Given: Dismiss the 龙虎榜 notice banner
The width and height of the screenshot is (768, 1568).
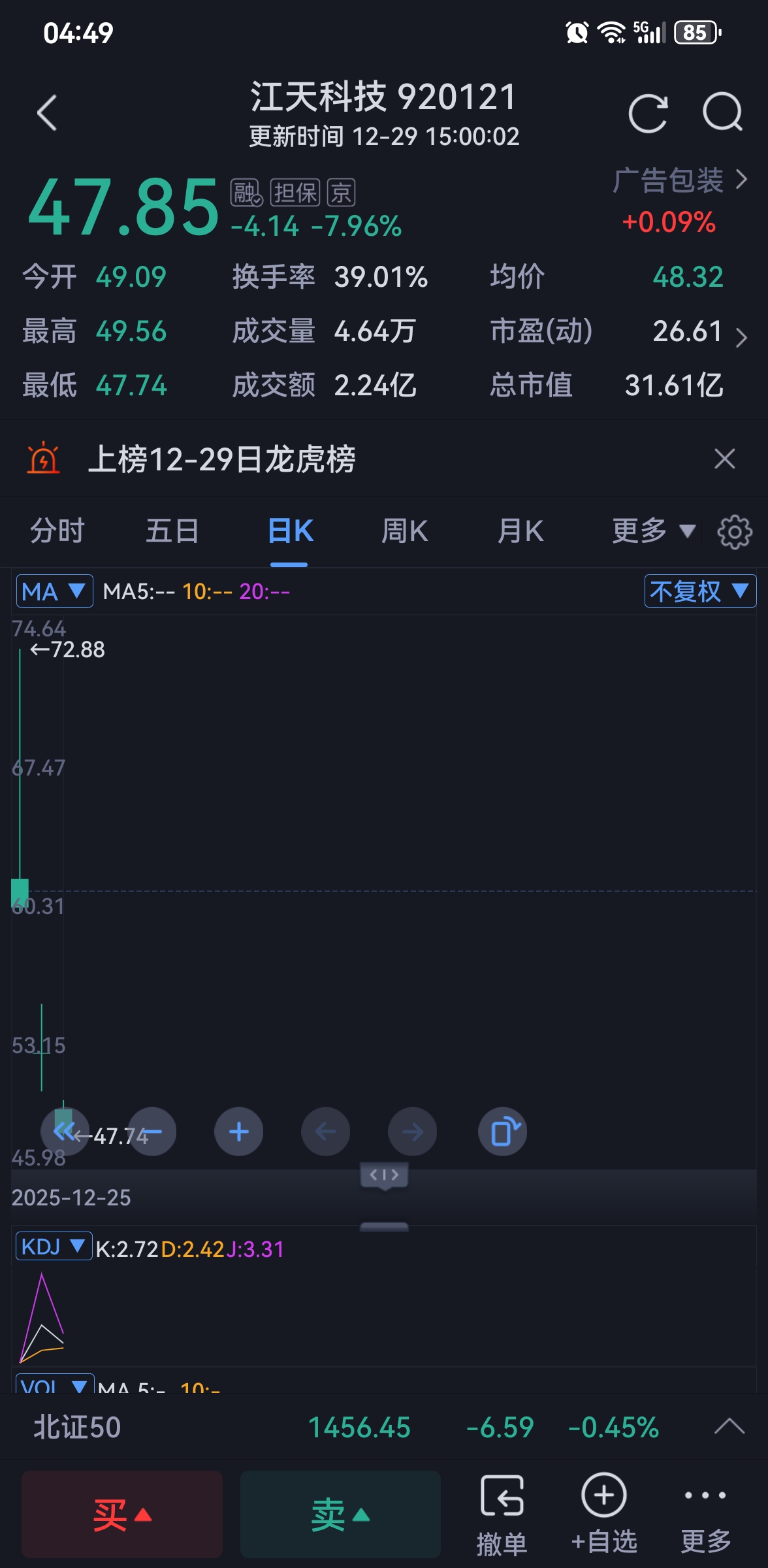Looking at the screenshot, I should 724,459.
